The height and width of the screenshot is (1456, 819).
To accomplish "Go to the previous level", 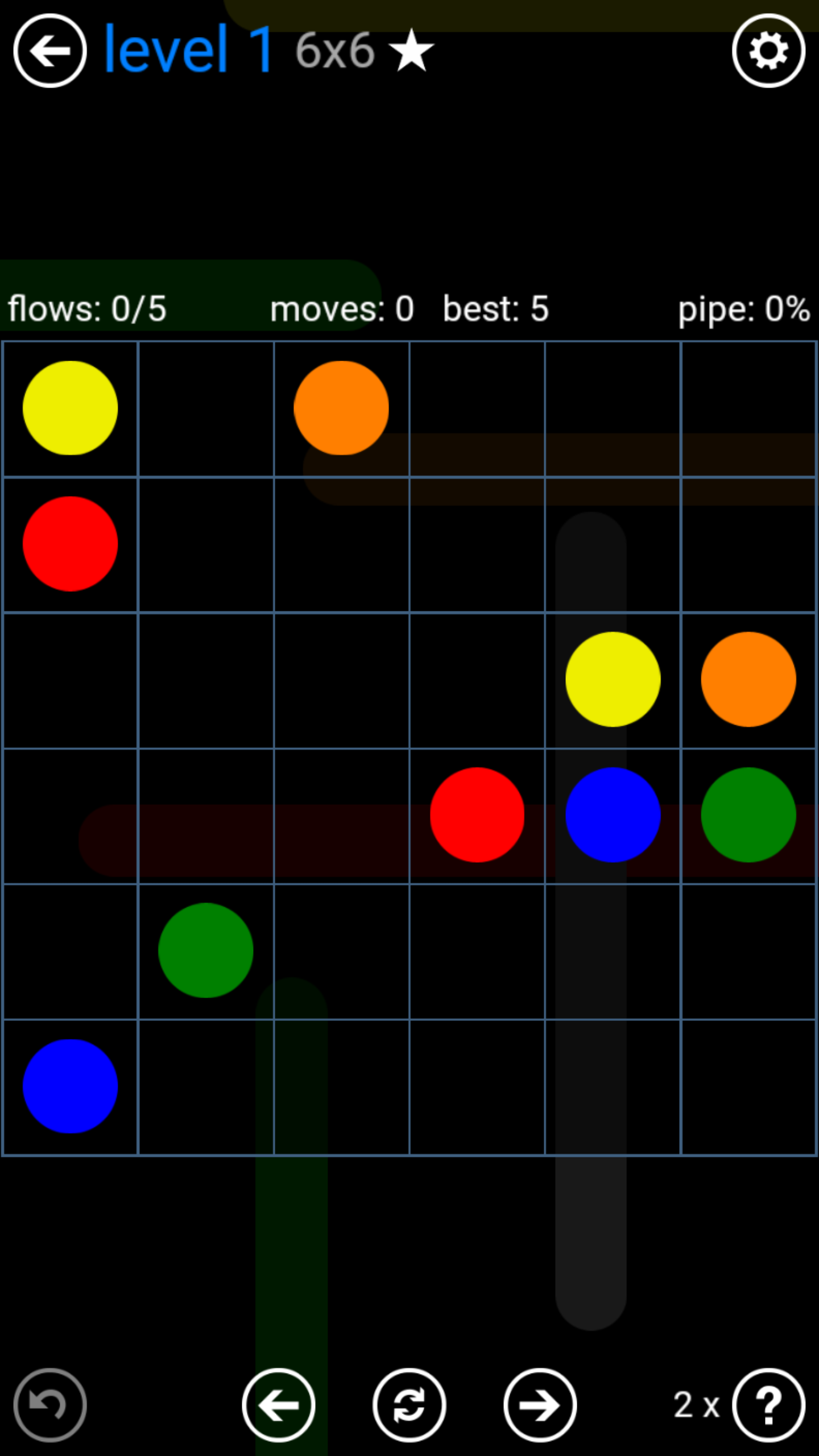I will (x=279, y=1405).
